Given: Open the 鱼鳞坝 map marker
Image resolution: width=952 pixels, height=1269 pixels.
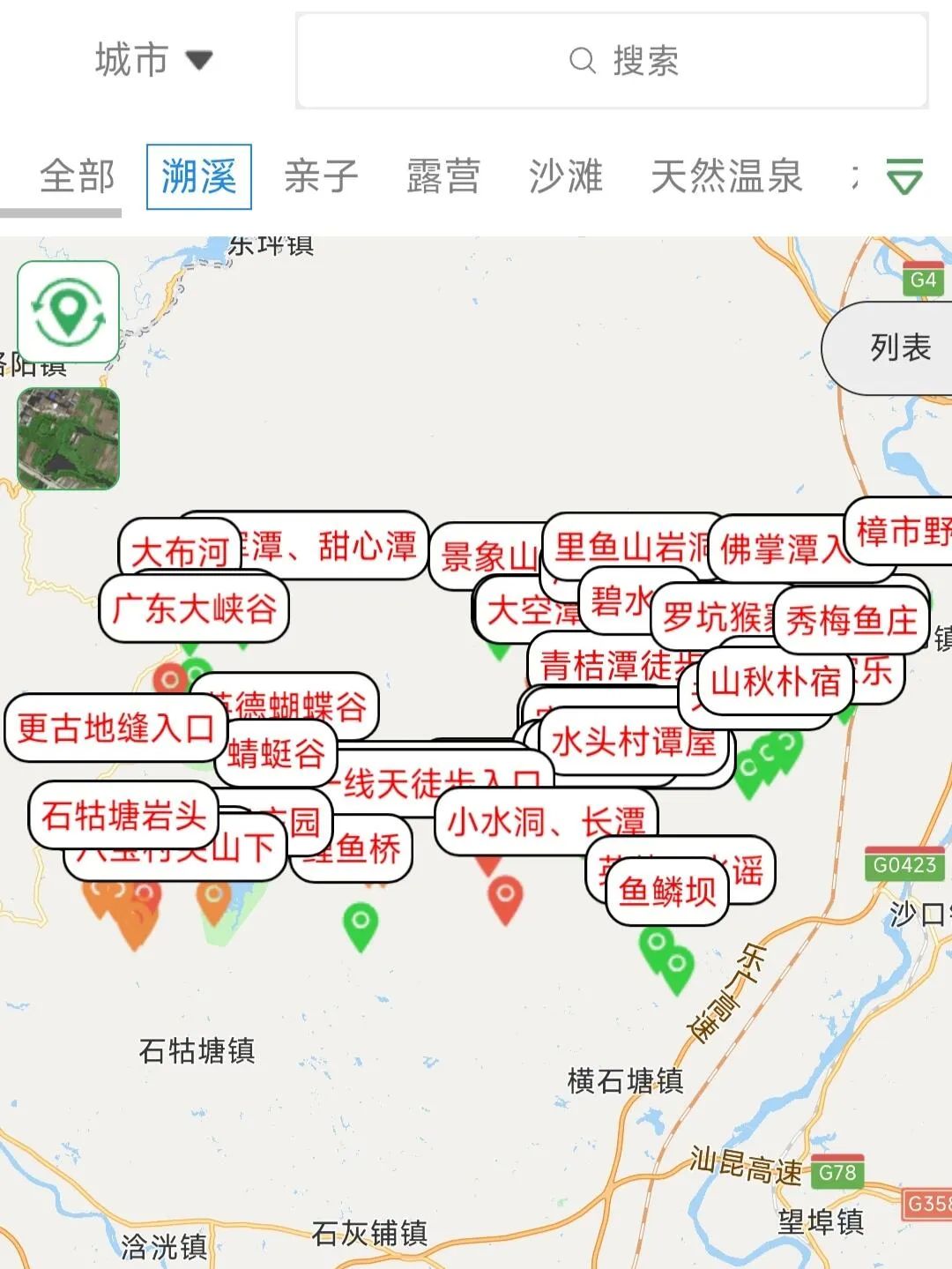Looking at the screenshot, I should 667,892.
